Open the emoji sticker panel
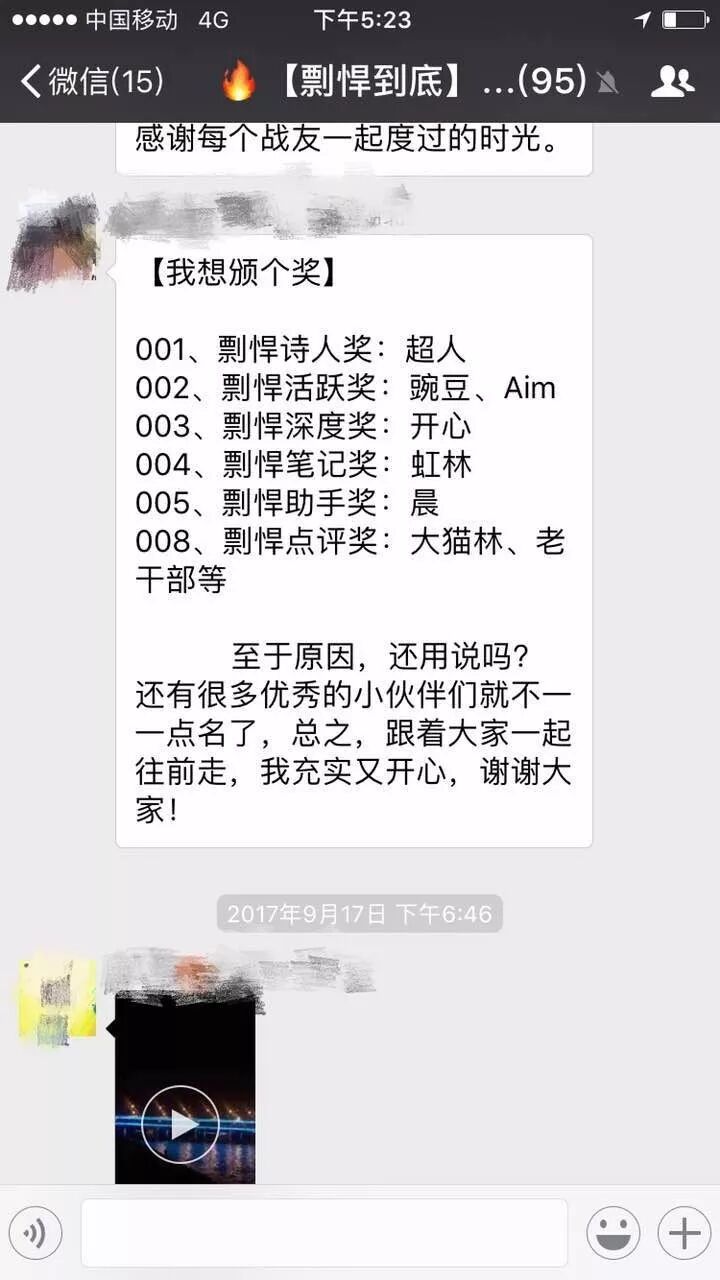 click(x=613, y=1233)
